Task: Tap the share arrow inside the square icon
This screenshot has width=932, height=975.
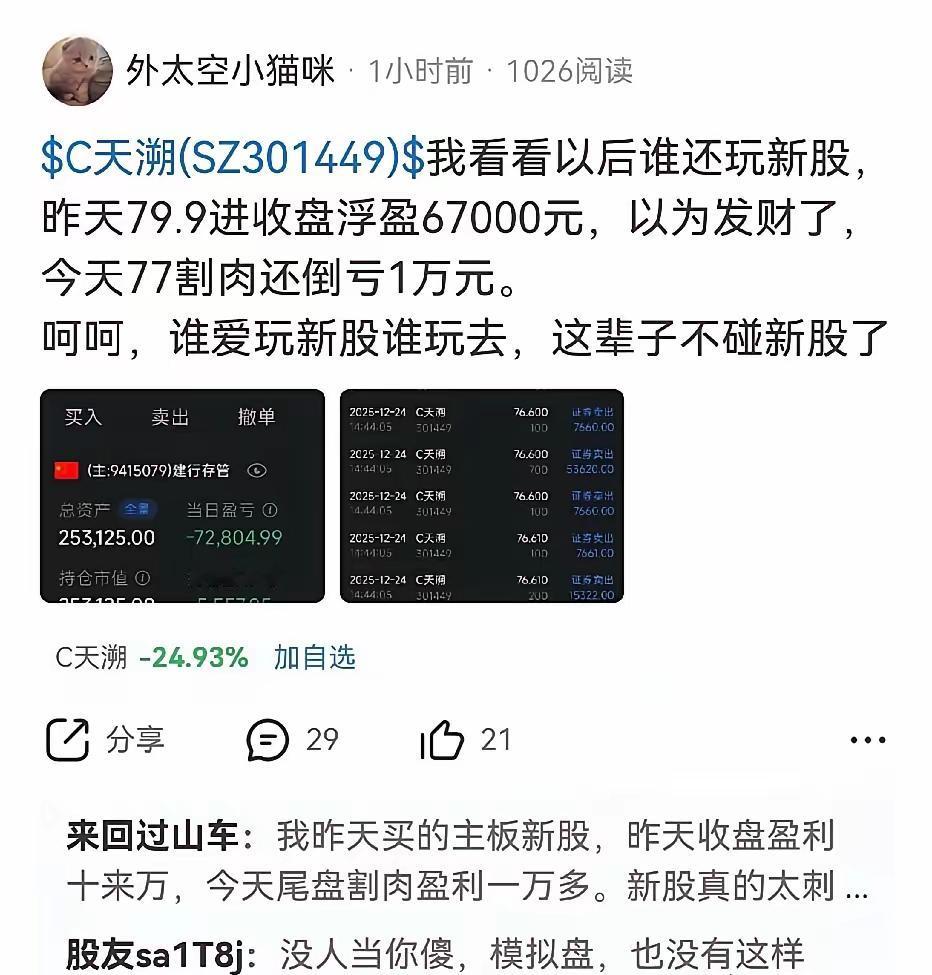Action: pyautogui.click(x=69, y=739)
